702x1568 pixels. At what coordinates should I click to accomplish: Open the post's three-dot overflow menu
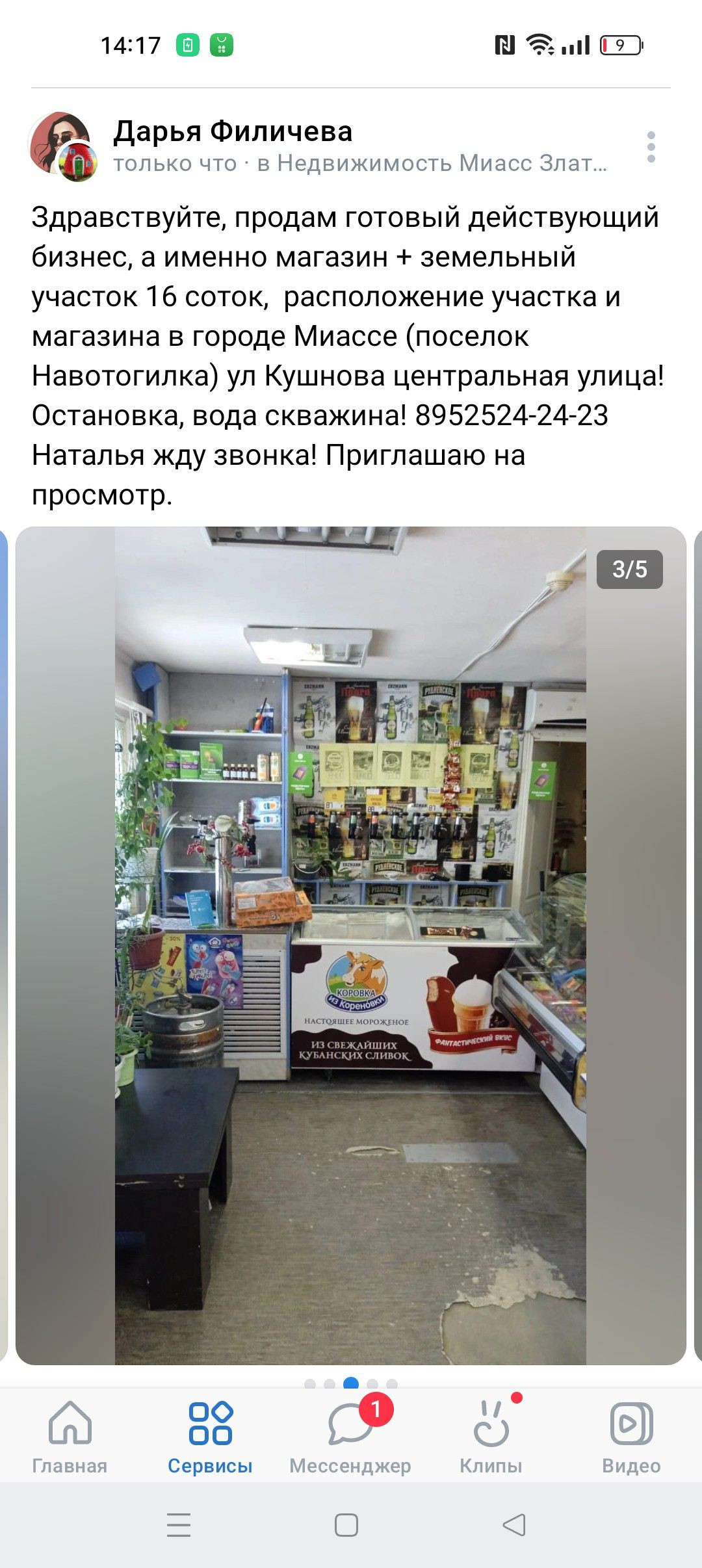click(651, 147)
